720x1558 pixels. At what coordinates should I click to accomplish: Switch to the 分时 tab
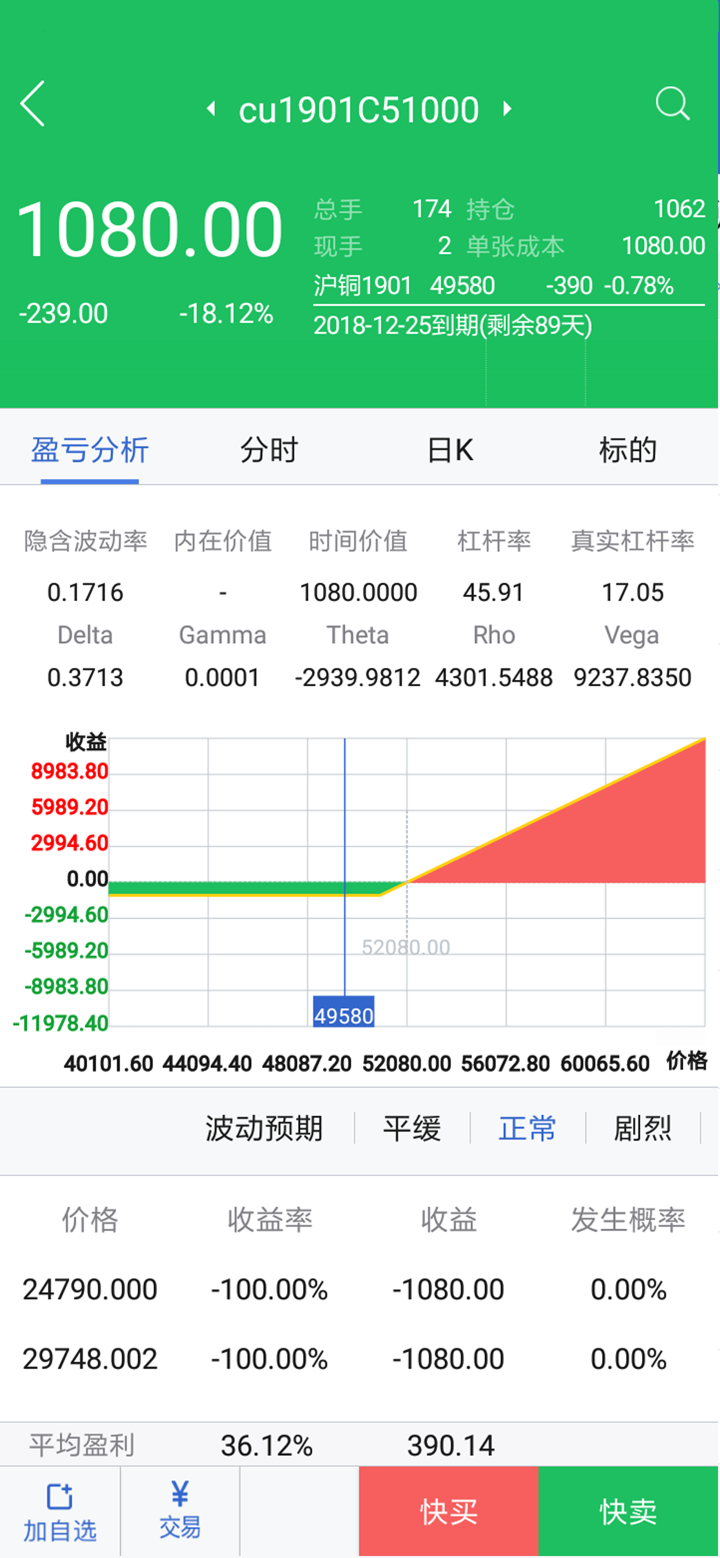point(269,450)
